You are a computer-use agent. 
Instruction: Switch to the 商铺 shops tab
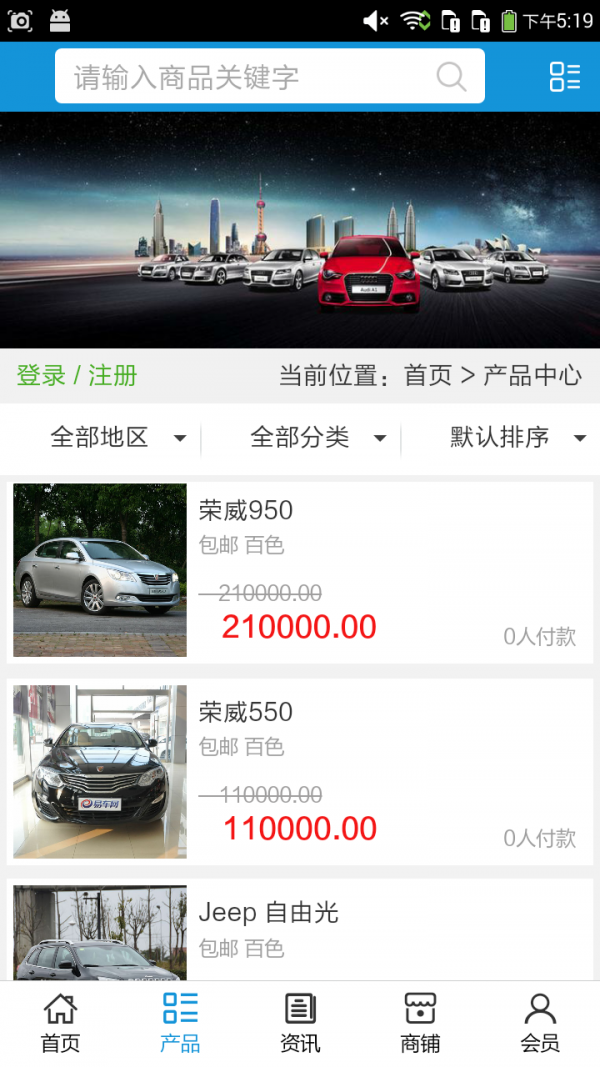(x=420, y=1023)
